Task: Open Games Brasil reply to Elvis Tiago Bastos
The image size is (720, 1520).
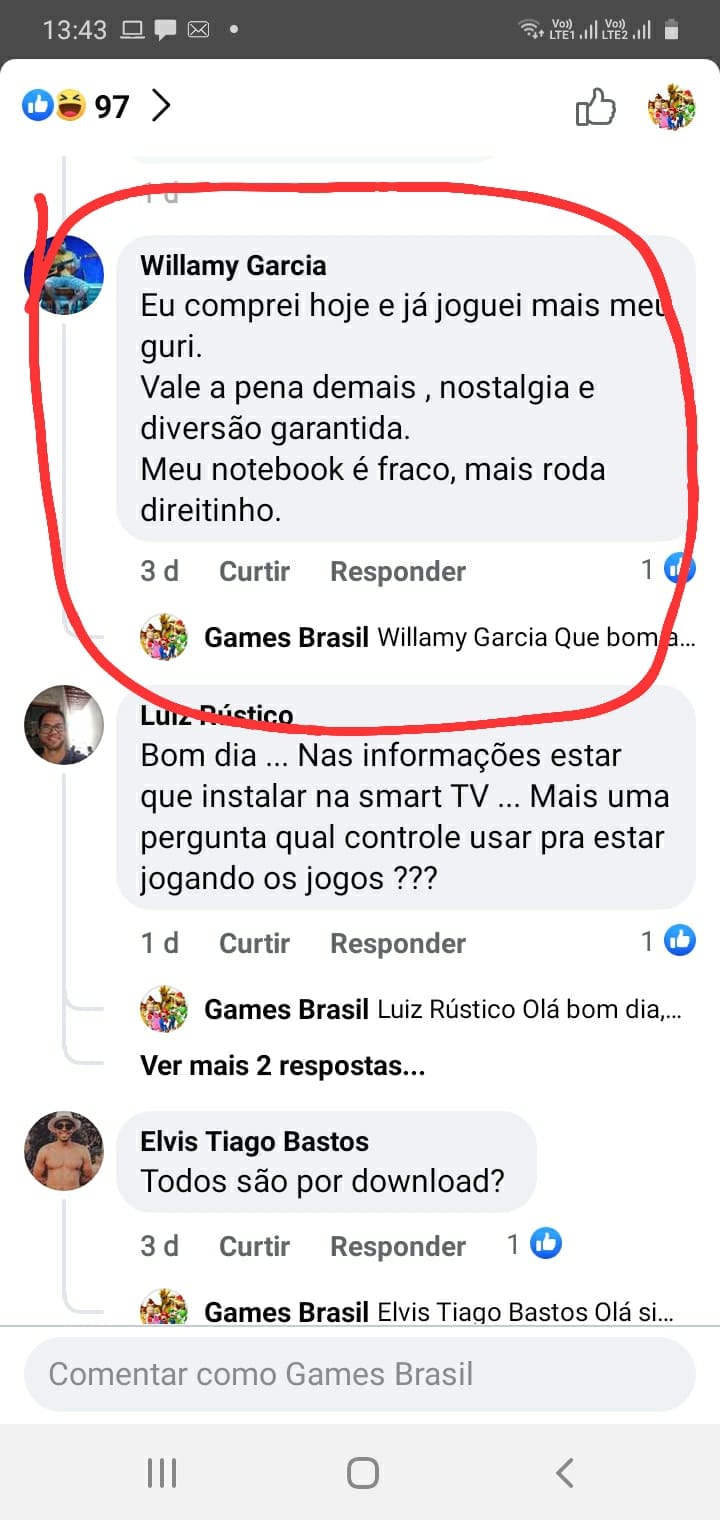Action: (420, 1312)
